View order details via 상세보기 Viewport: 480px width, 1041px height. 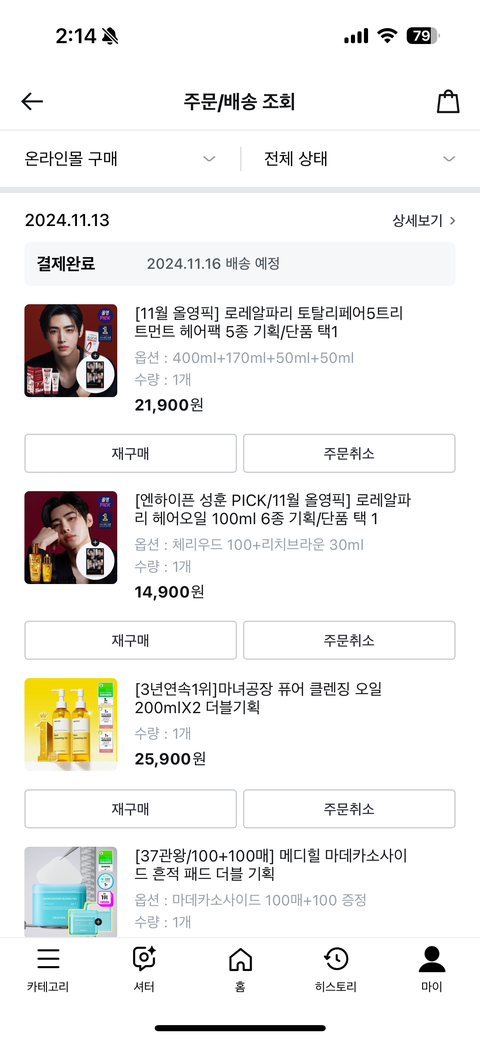[x=424, y=221]
